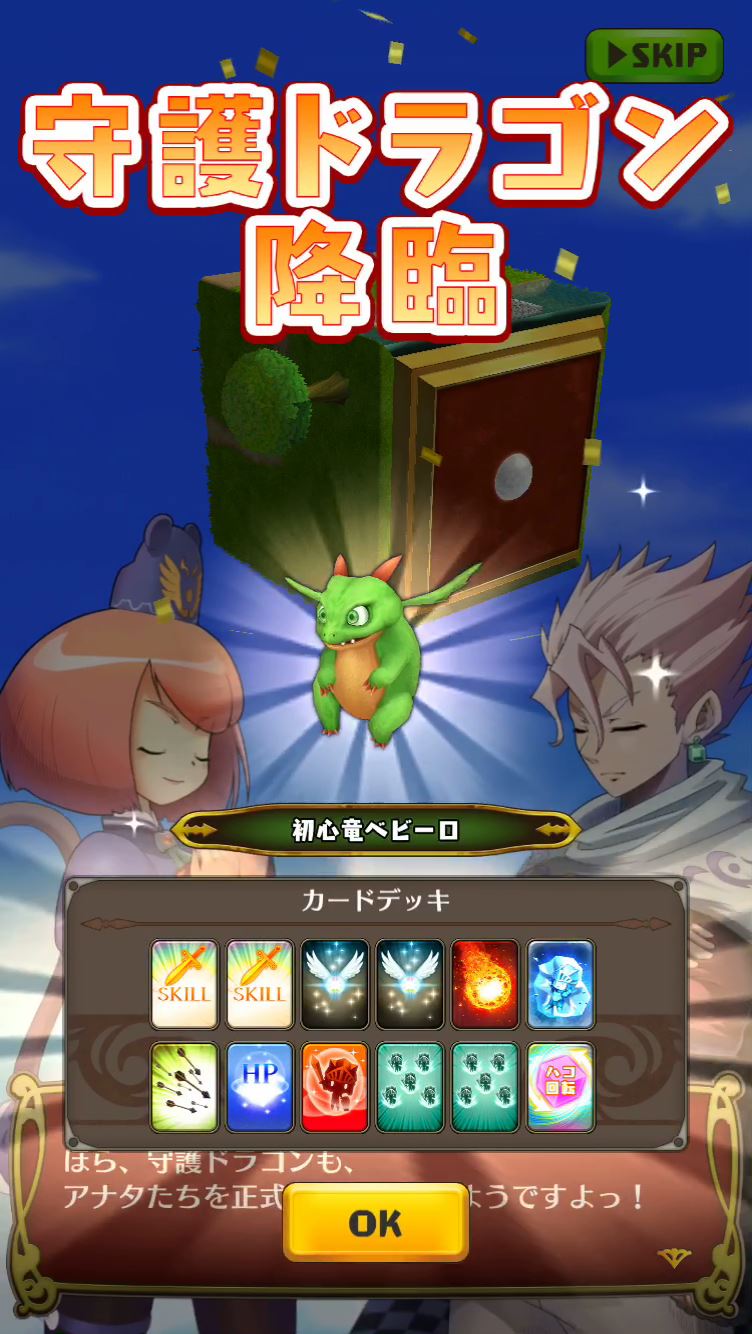Select the red beast card
Image resolution: width=752 pixels, height=1334 pixels.
(x=335, y=1087)
